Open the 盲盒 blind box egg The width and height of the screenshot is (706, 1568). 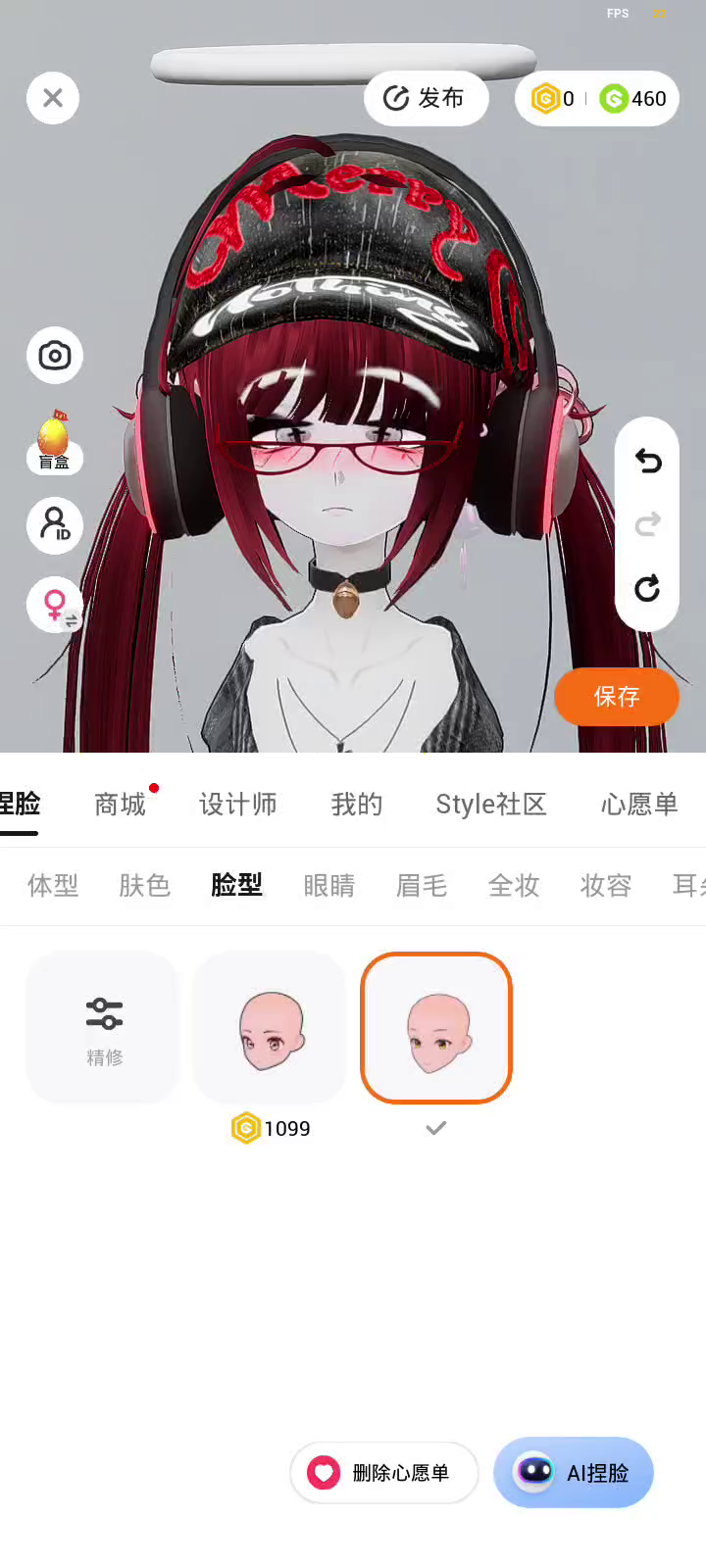[54, 443]
